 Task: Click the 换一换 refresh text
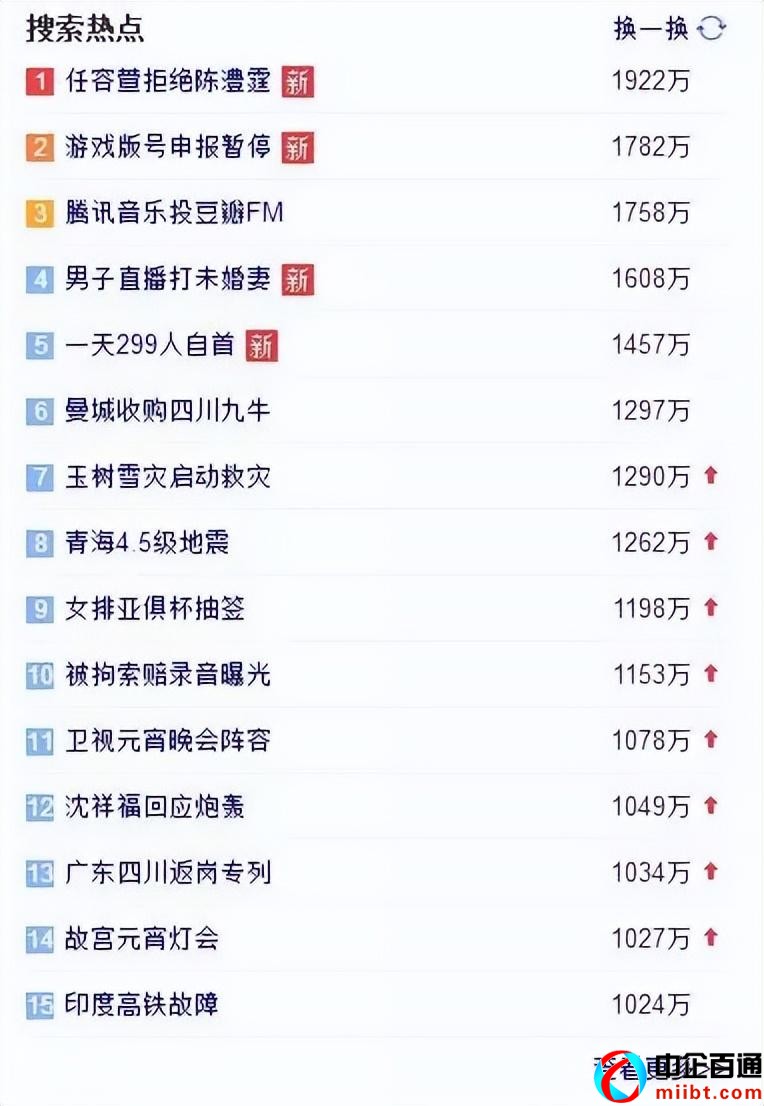[x=652, y=29]
